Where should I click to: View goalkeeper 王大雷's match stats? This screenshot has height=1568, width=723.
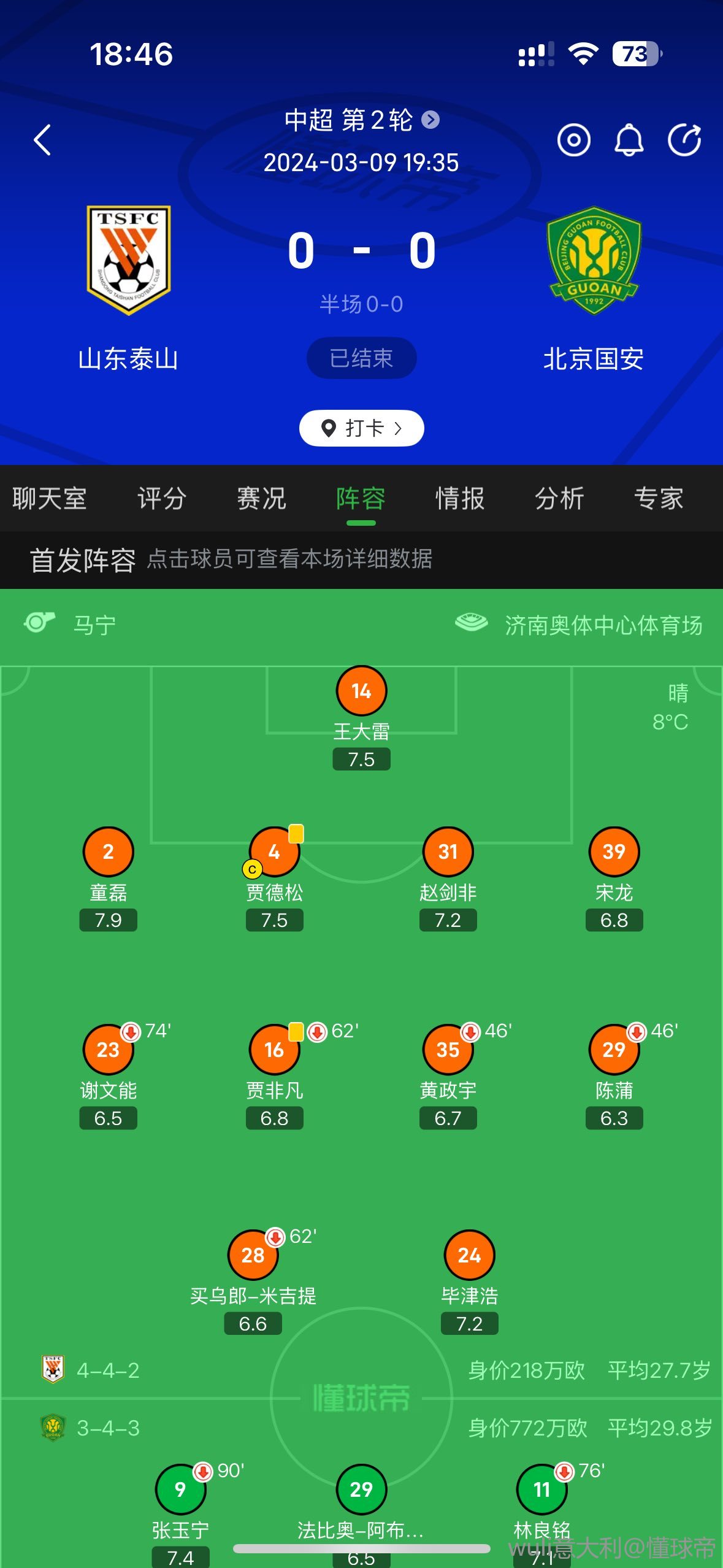(361, 691)
